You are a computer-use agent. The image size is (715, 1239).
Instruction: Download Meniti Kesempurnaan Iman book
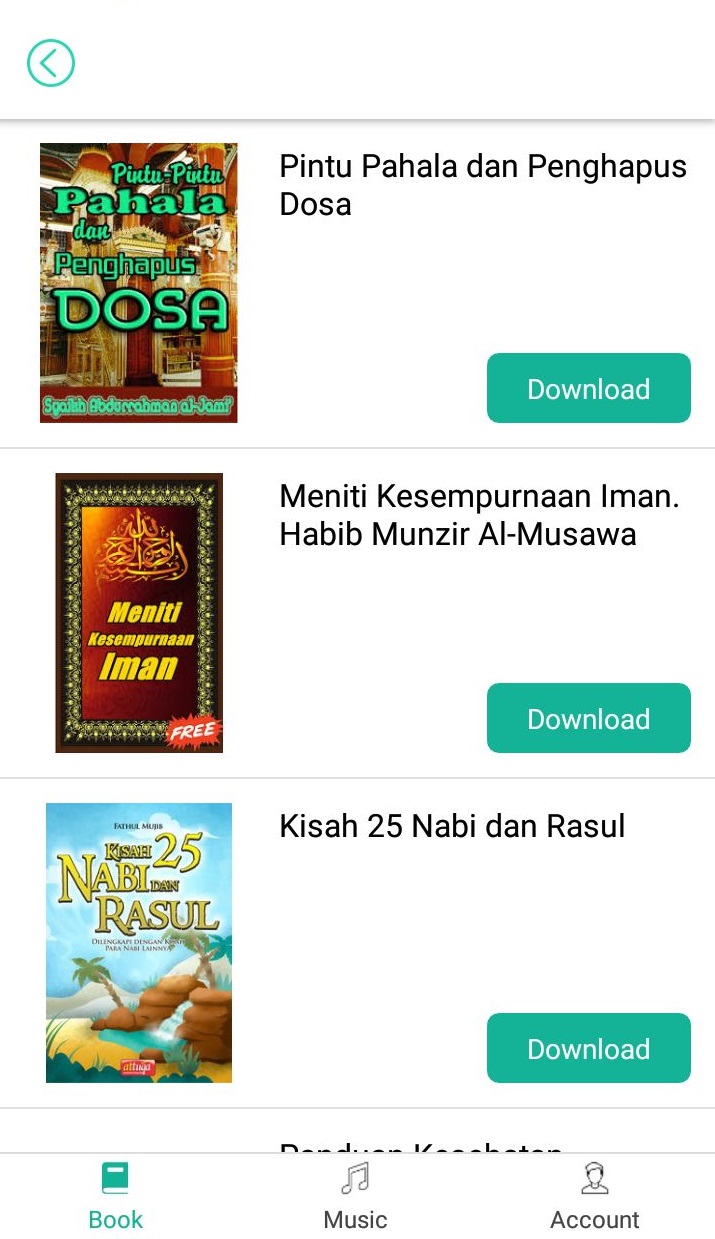point(588,718)
